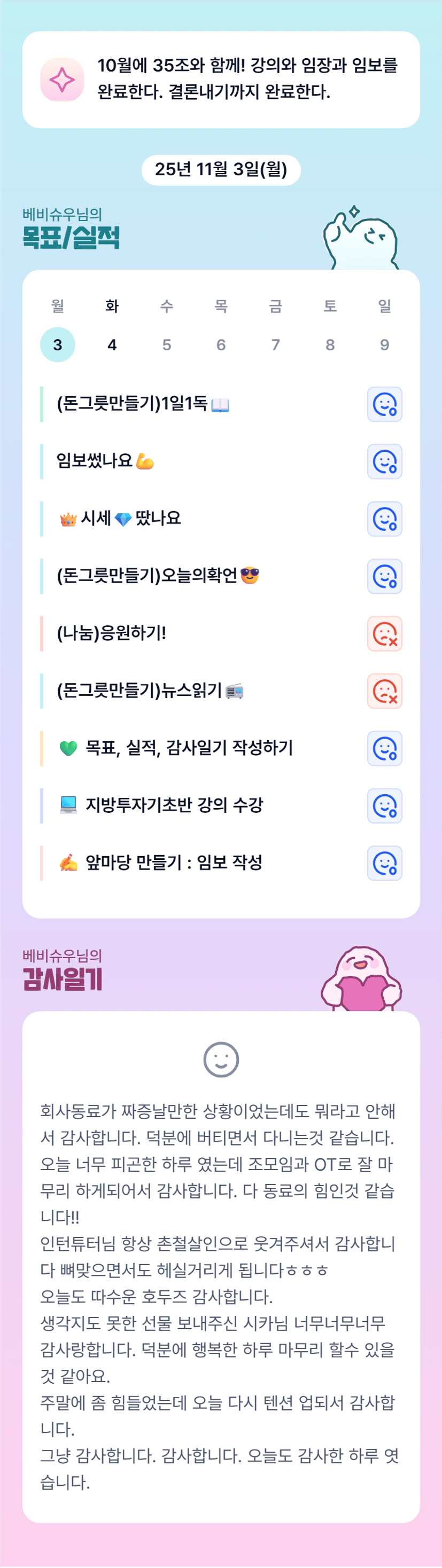The width and height of the screenshot is (442, 1568).
Task: Tap the failed face for (돈그릇만들기)뉴스읽기
Action: (x=384, y=691)
